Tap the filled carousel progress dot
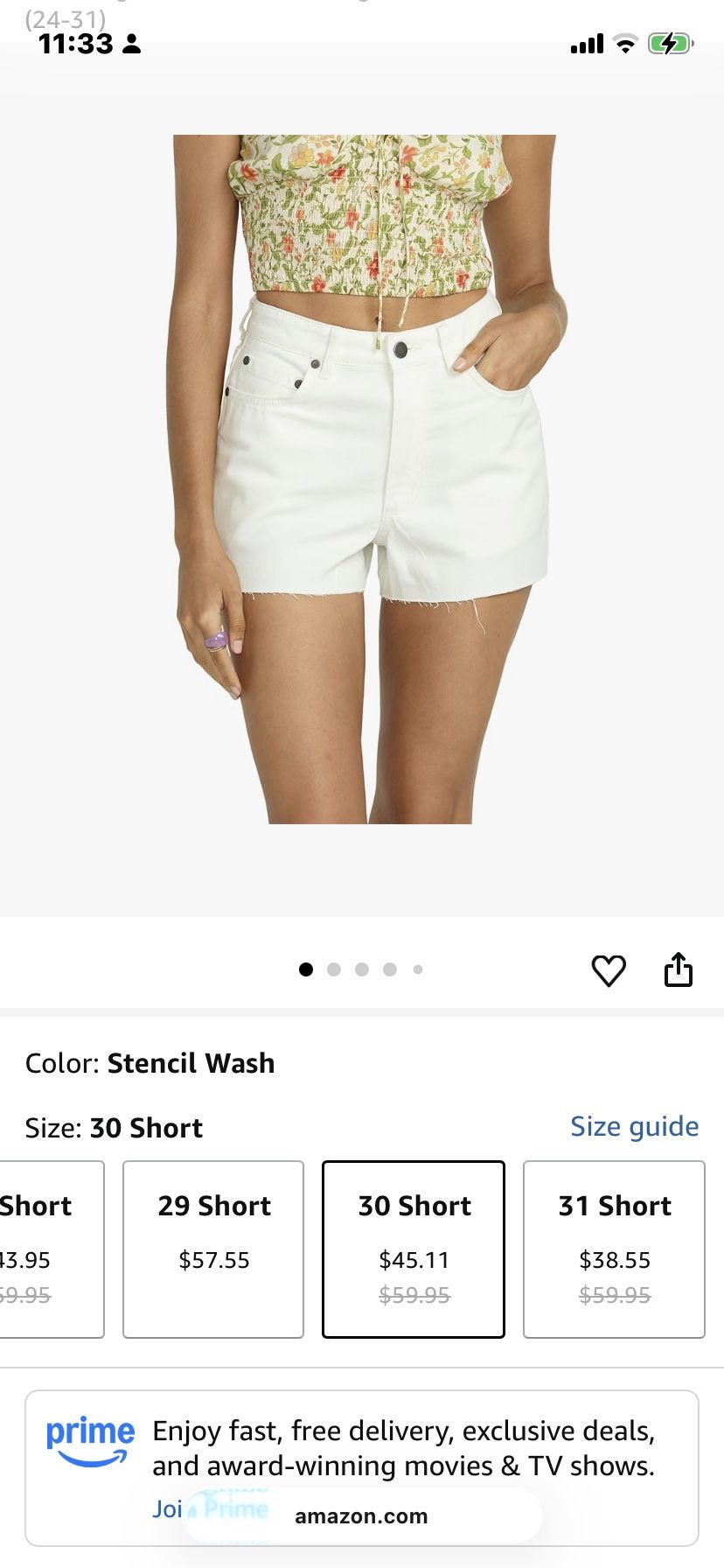724x1568 pixels. [306, 969]
